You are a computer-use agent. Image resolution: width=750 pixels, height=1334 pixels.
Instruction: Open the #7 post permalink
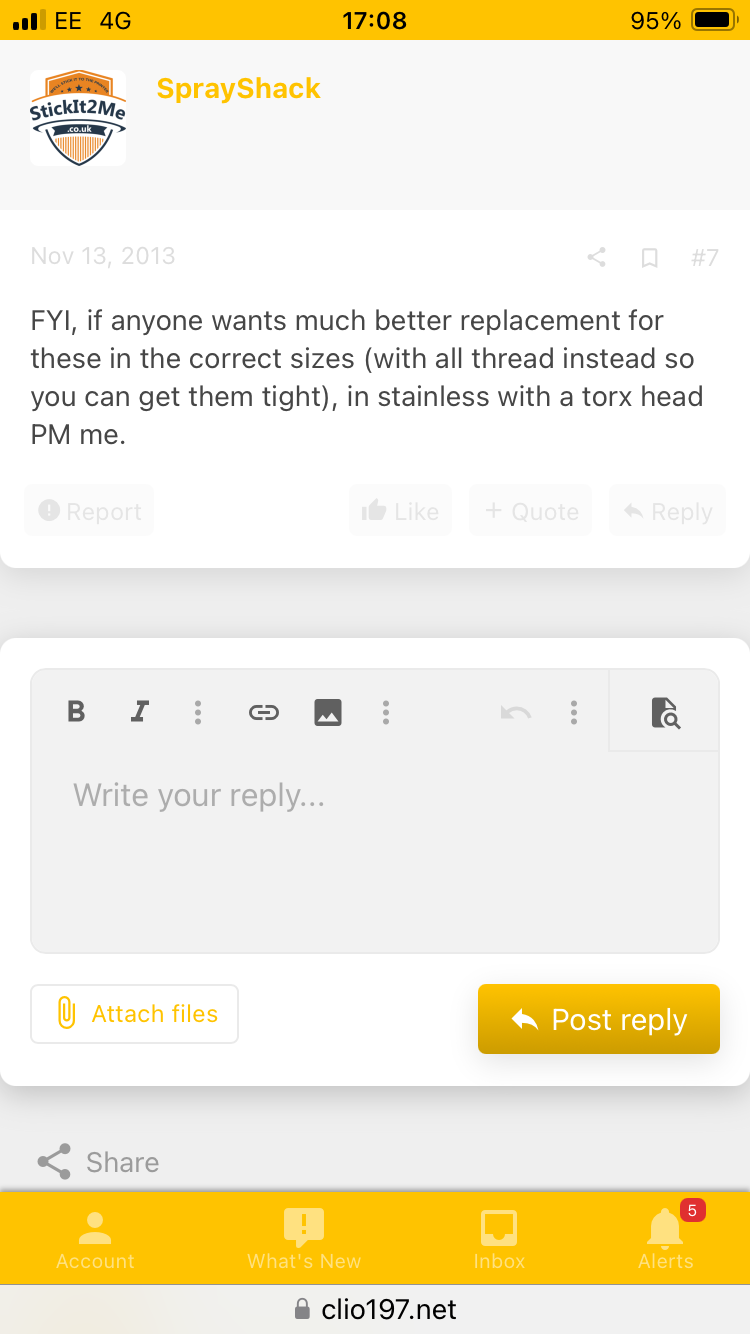tap(704, 258)
